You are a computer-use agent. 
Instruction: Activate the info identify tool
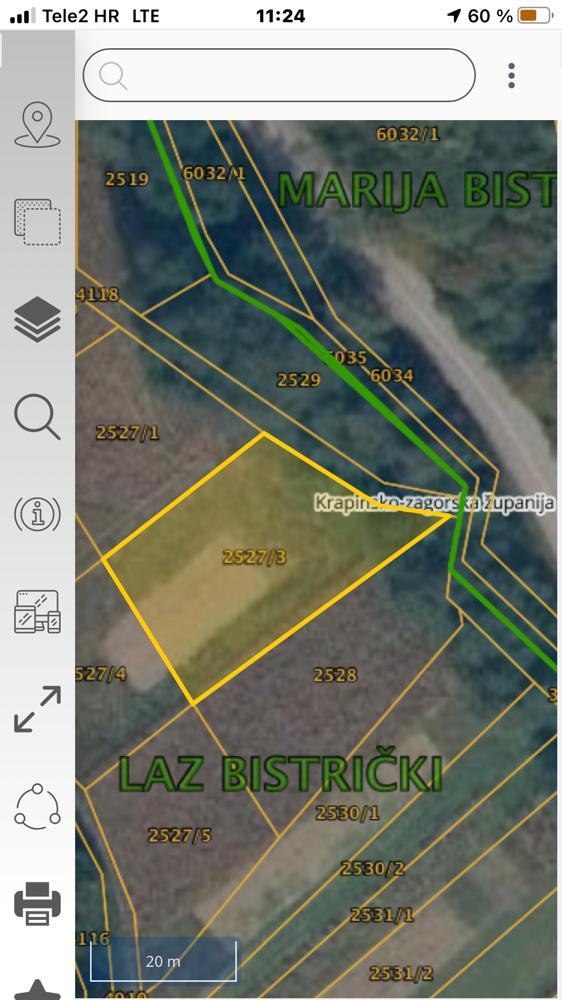coord(37,514)
